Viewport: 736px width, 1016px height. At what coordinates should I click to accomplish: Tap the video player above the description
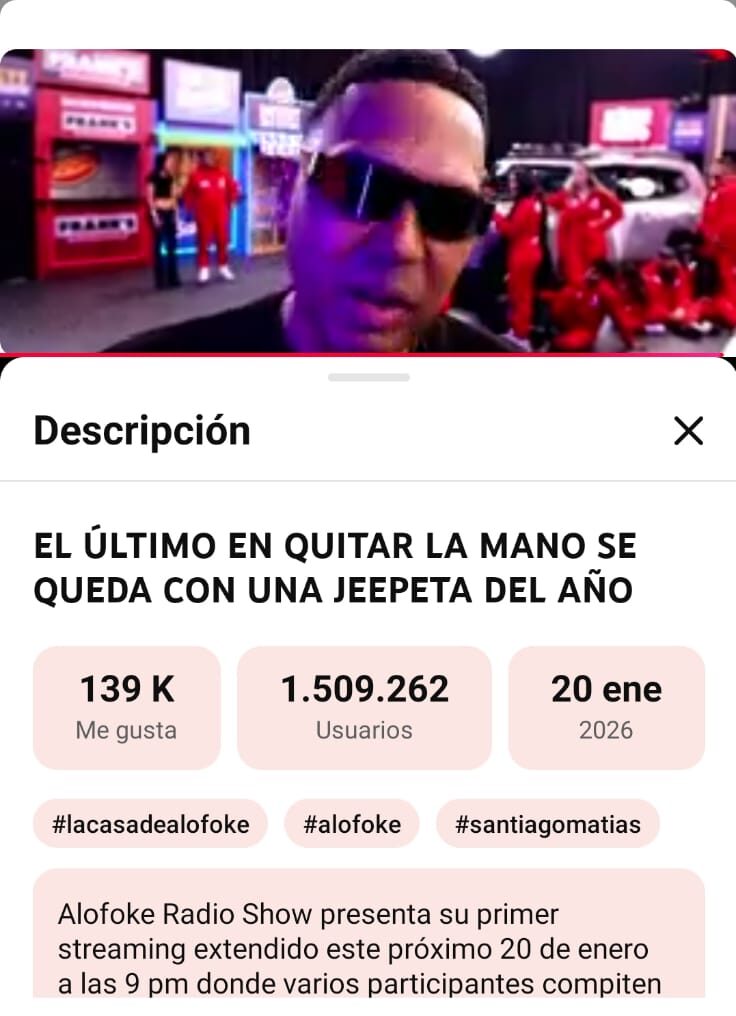pyautogui.click(x=368, y=200)
